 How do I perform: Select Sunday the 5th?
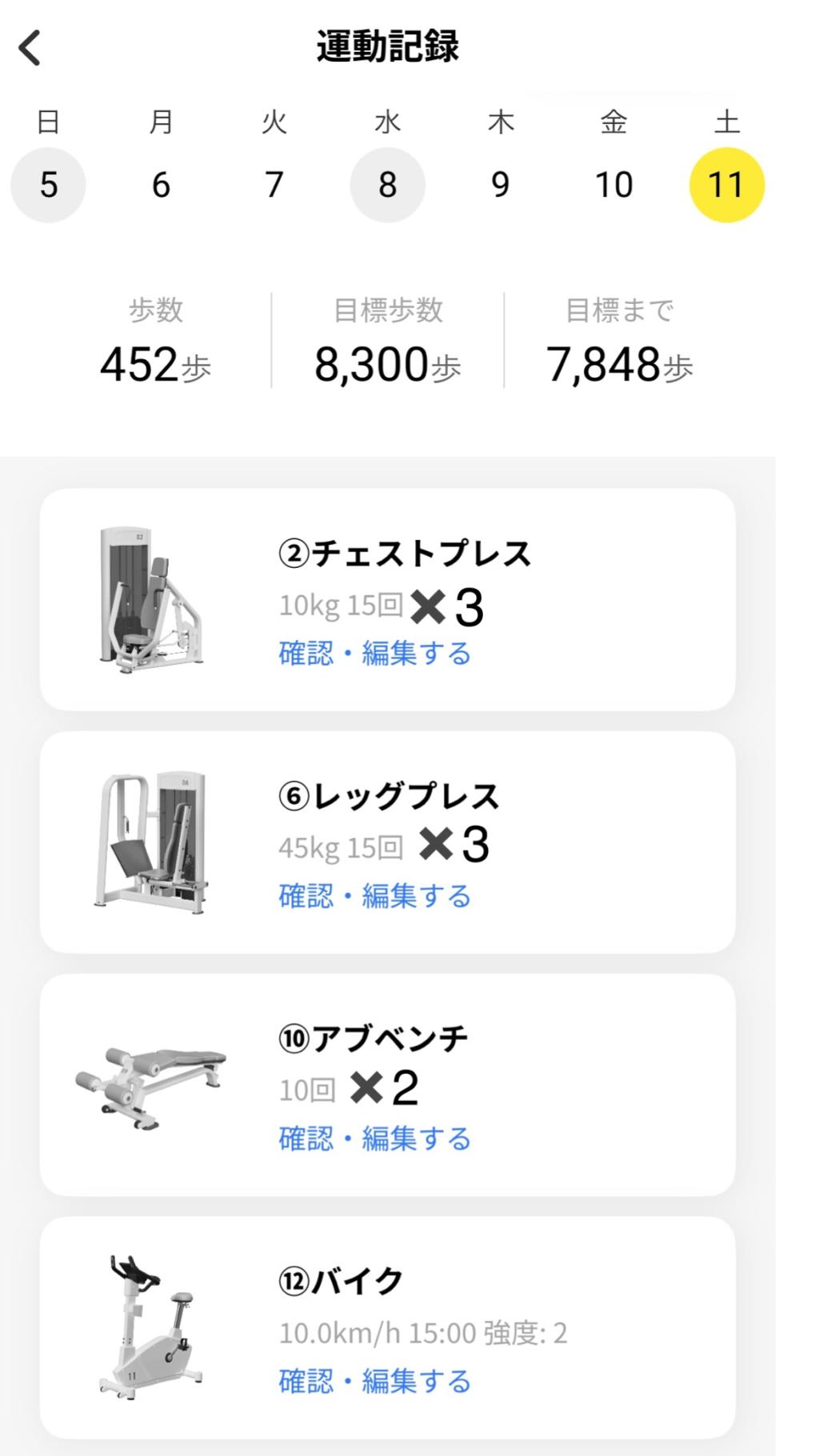[x=48, y=185]
